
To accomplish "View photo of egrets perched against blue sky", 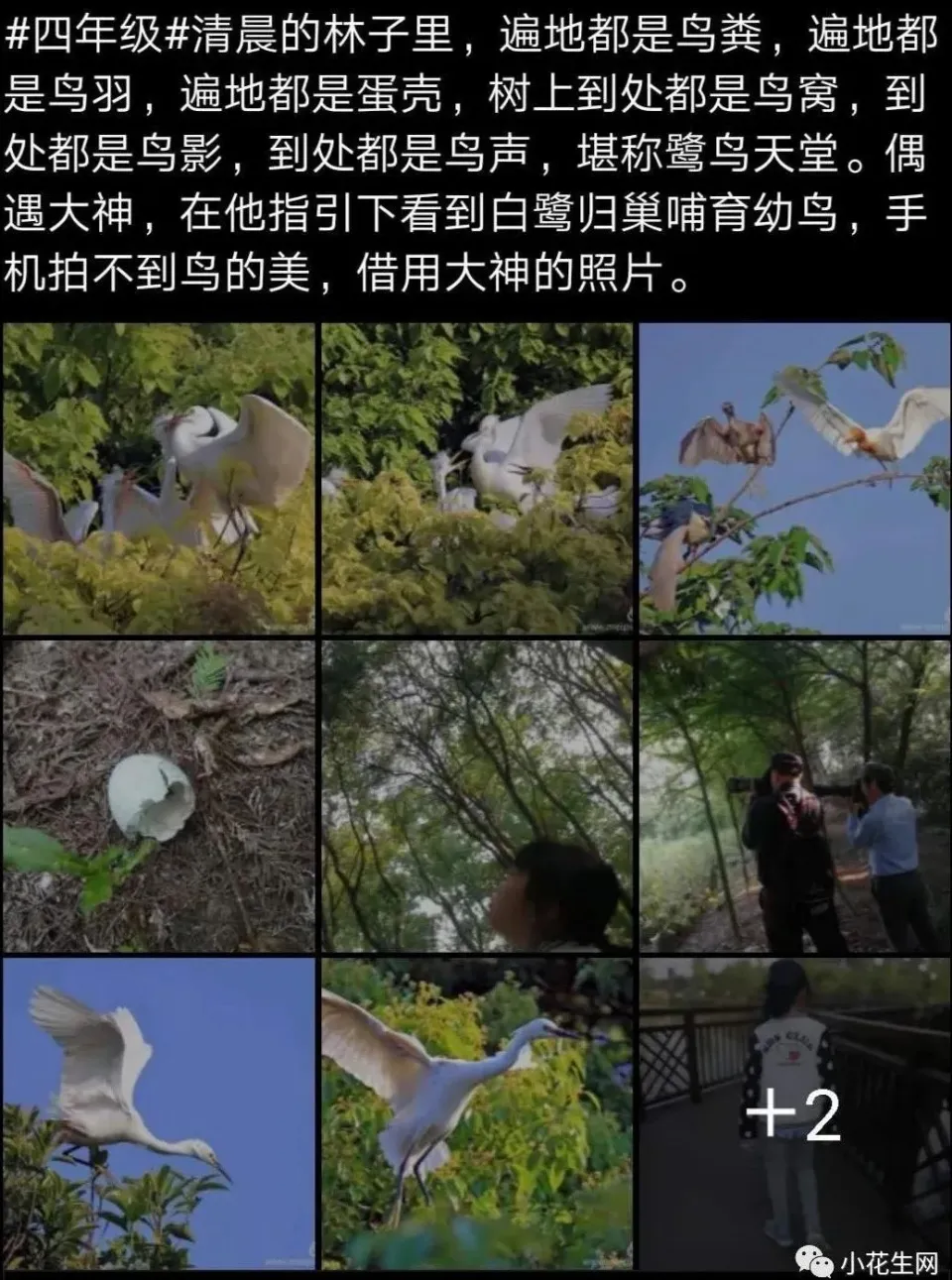I will pyautogui.click(x=793, y=479).
